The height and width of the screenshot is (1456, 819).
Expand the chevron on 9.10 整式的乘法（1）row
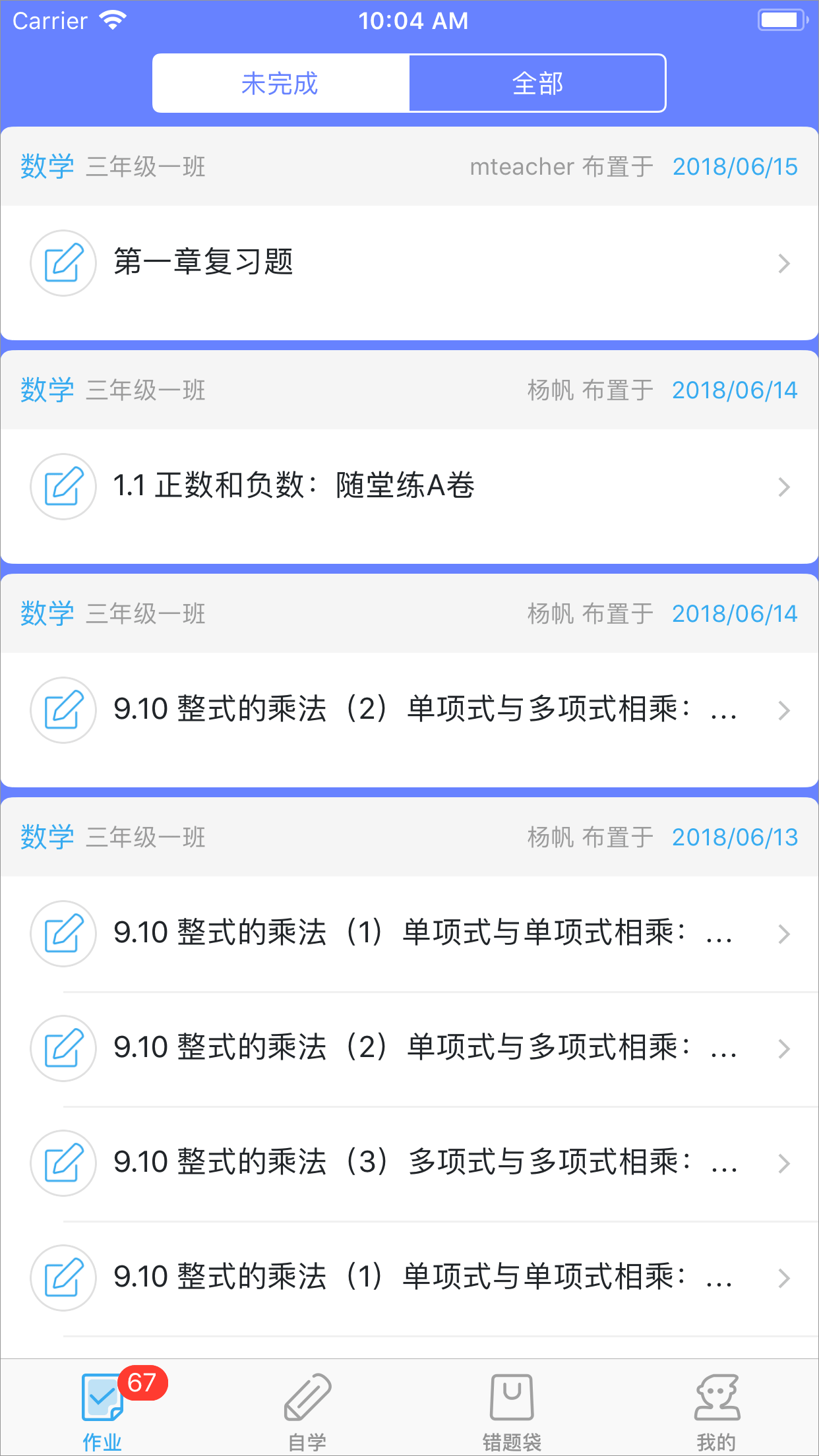783,934
